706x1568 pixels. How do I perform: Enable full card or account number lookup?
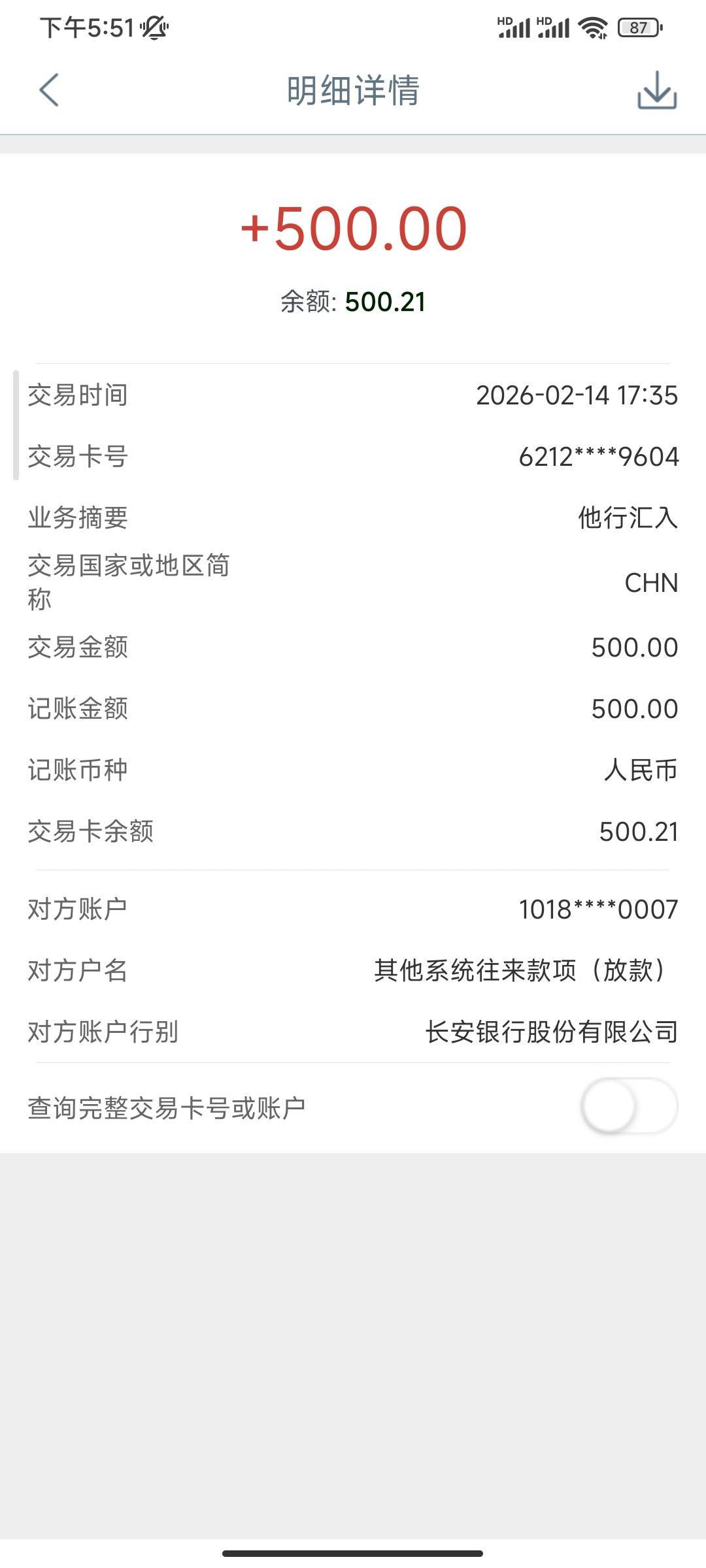(629, 1107)
